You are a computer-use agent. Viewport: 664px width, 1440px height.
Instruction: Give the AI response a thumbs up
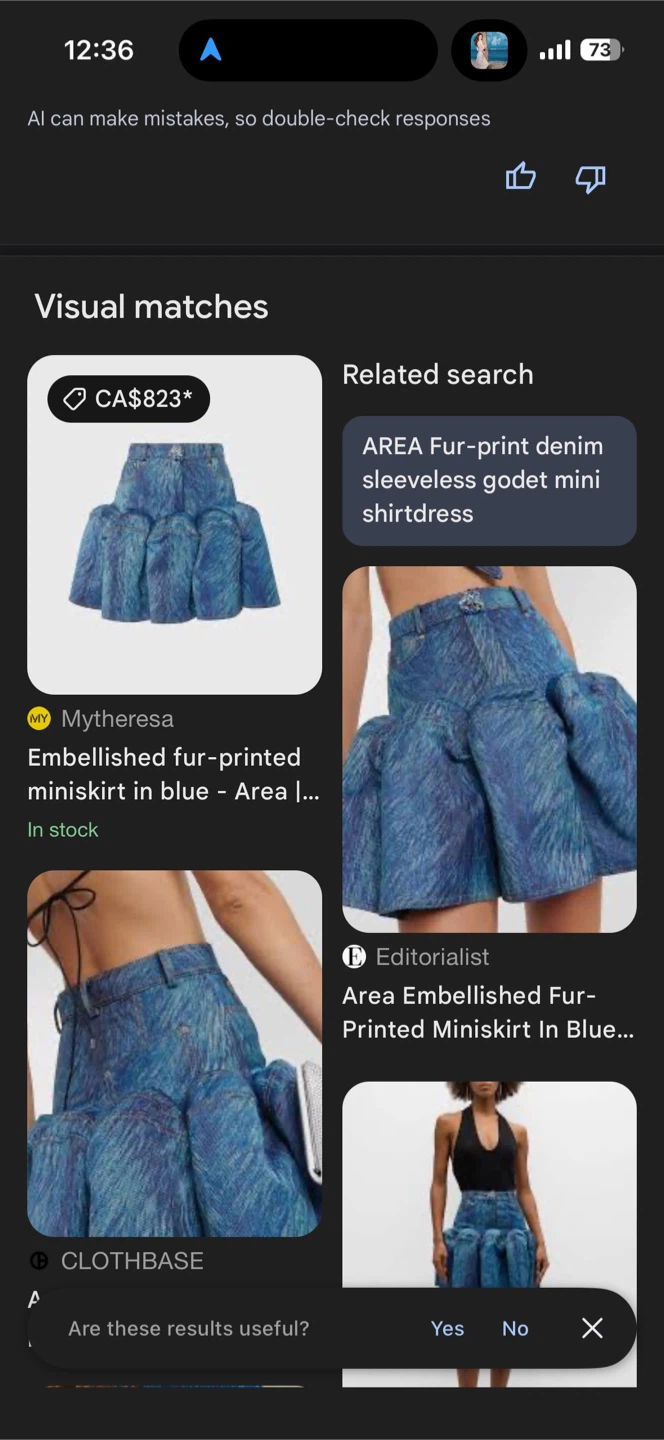520,178
